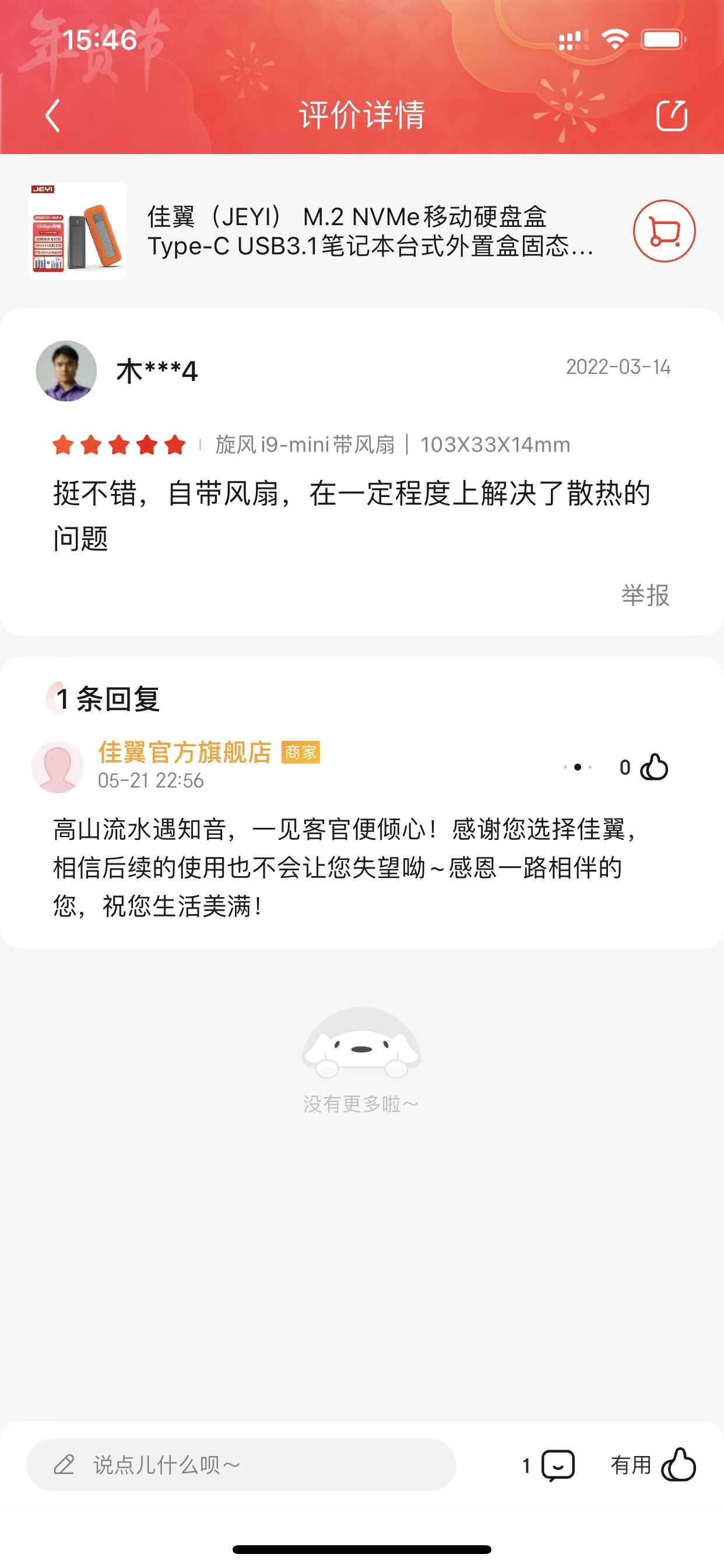Screen dimensions: 724x1568
Task: Add product to cart via cart icon
Action: click(664, 232)
